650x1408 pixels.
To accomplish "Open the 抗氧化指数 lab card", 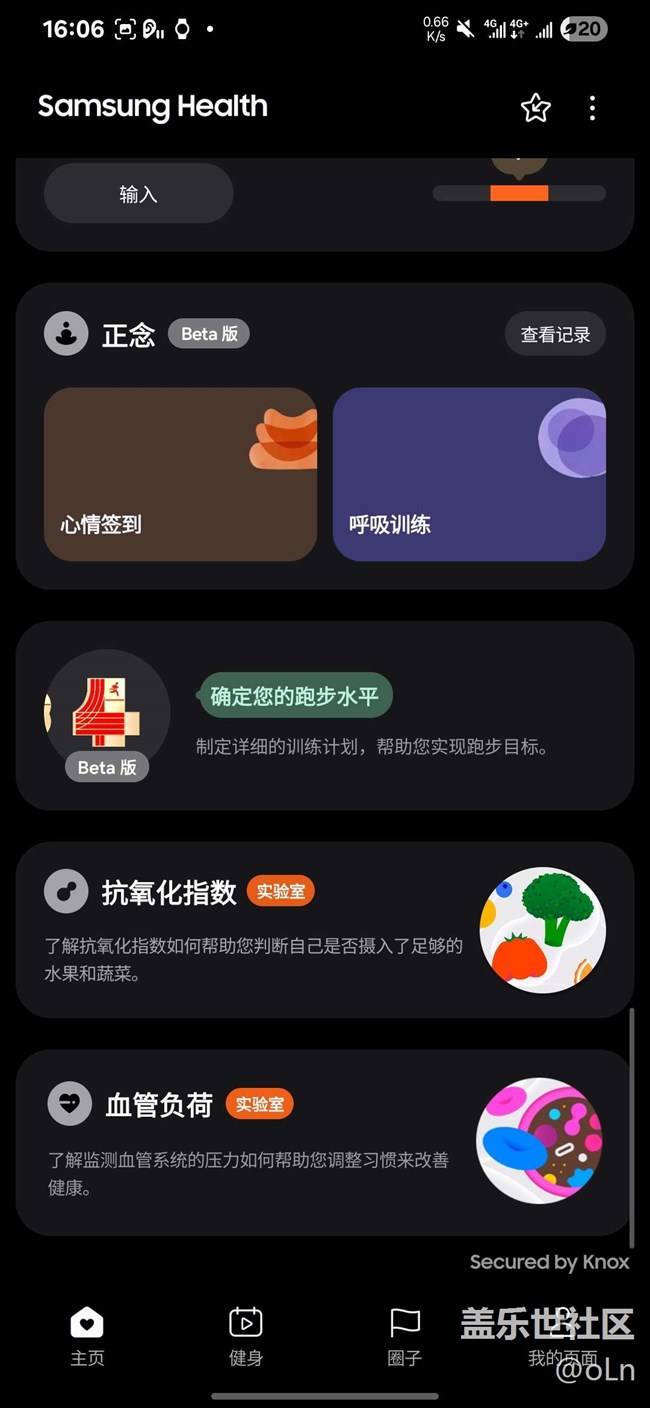I will (325, 930).
